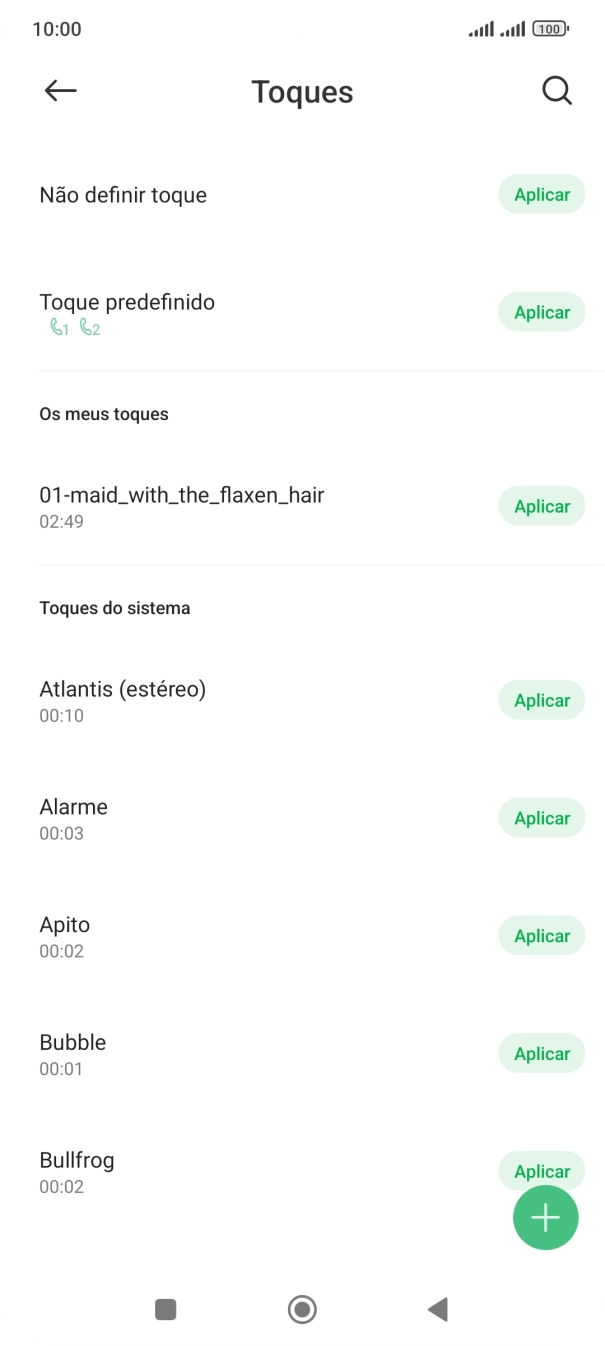Open recent apps from the navigation bar

[x=166, y=1309]
